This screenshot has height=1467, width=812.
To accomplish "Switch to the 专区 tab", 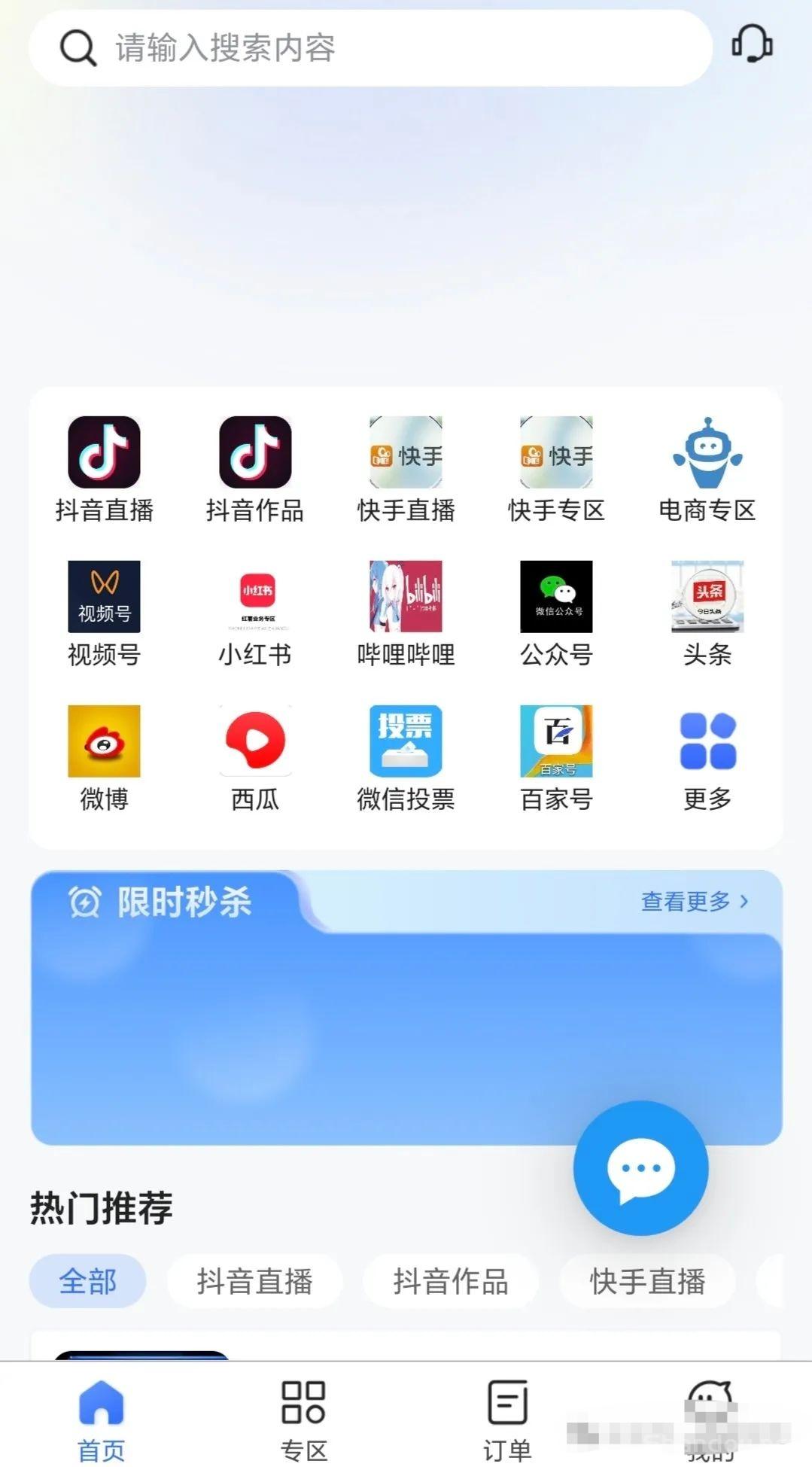I will 303,1420.
